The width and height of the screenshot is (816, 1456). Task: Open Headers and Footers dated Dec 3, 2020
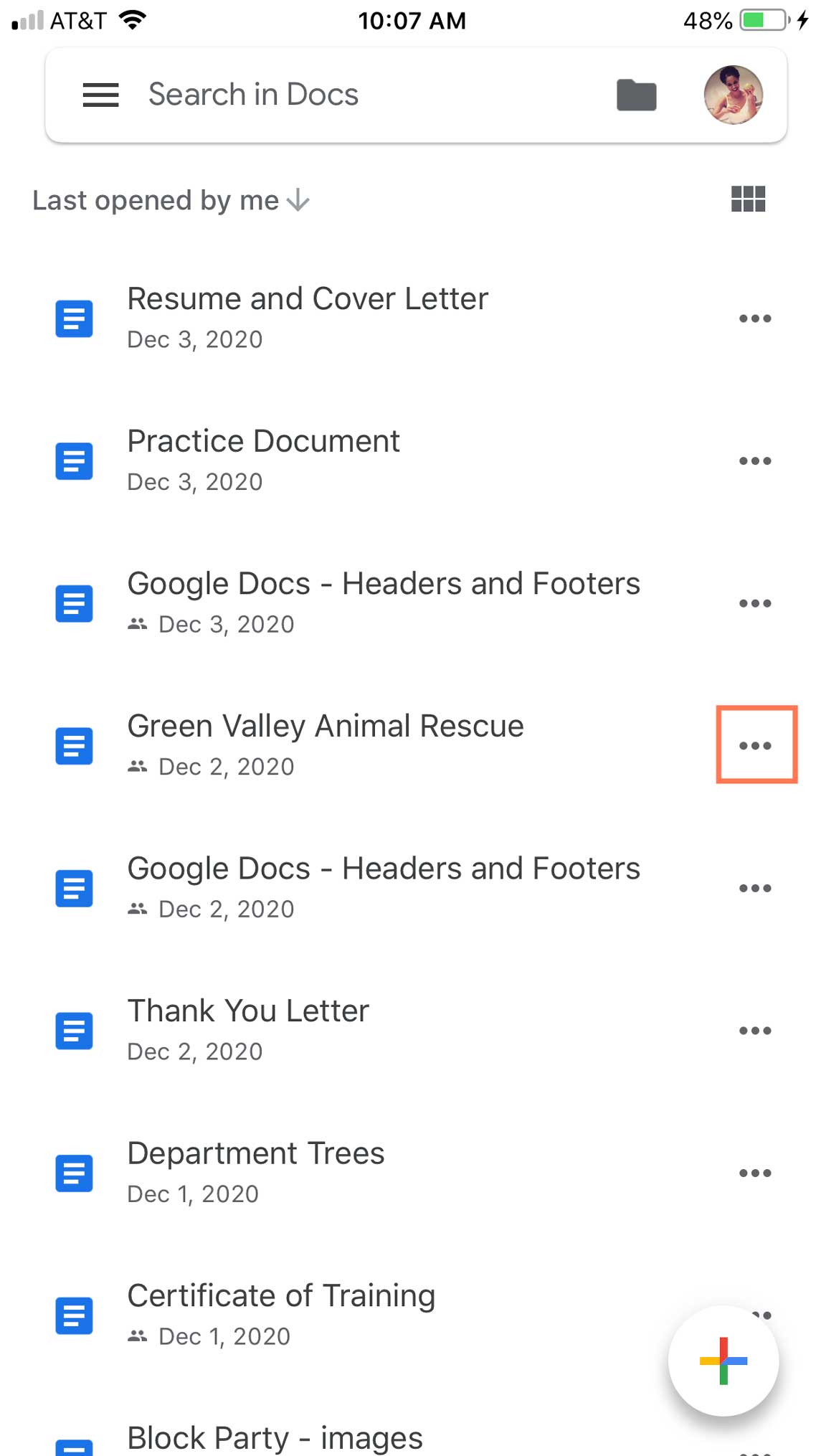[383, 602]
